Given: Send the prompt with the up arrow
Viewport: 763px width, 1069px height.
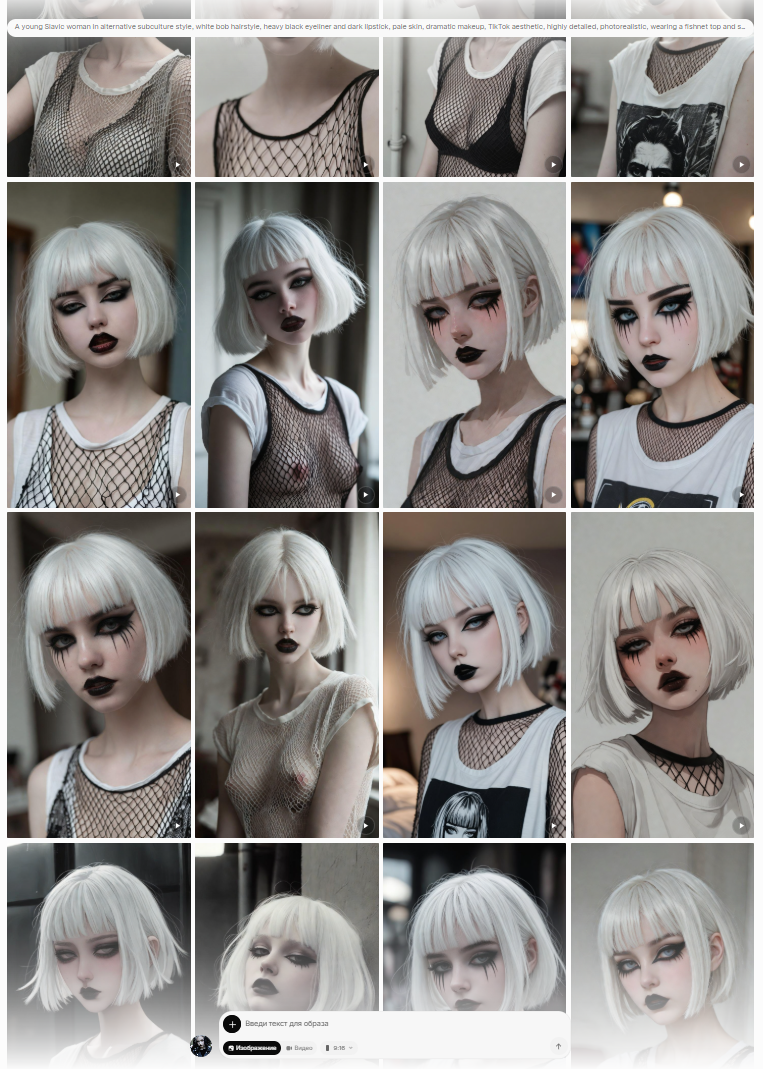Looking at the screenshot, I should click(558, 1047).
